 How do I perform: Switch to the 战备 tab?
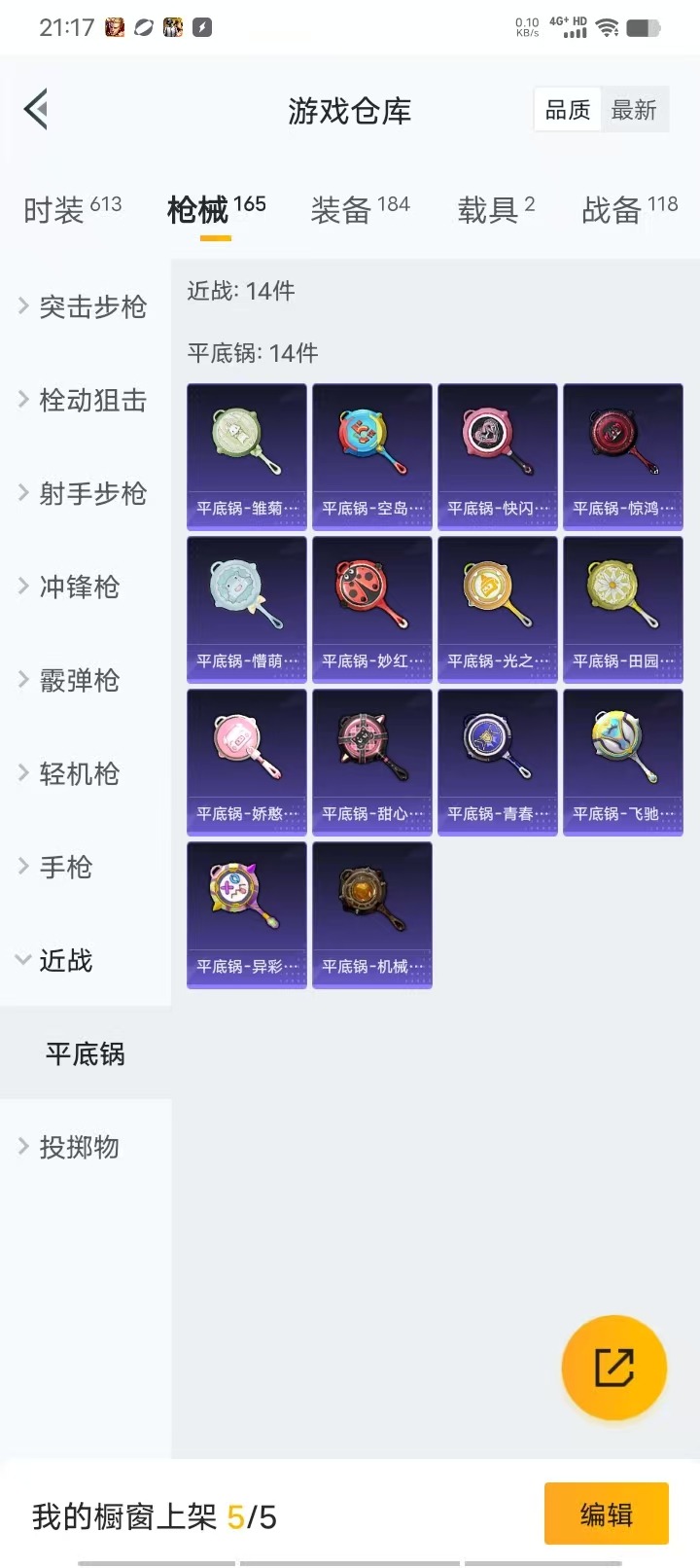[629, 209]
